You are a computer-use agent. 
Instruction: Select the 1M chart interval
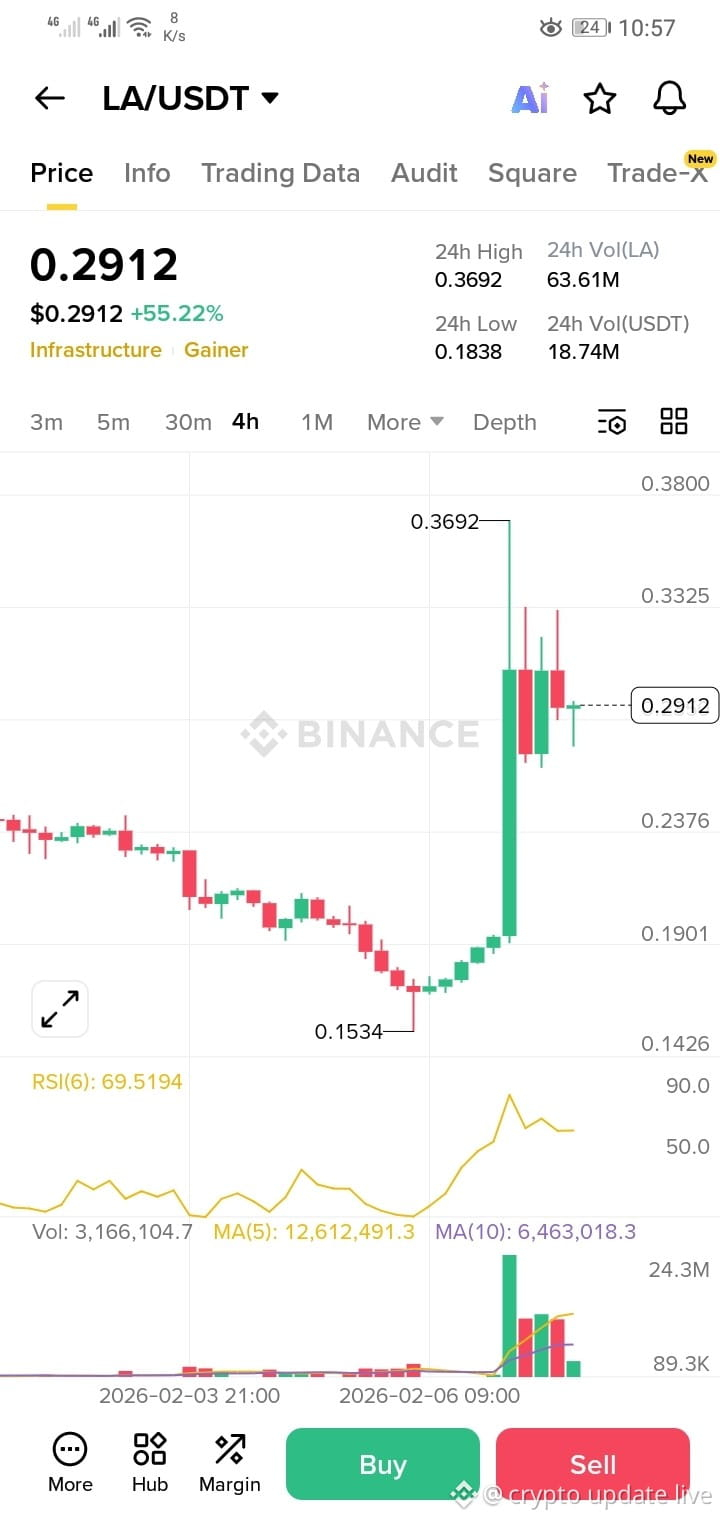coord(317,422)
